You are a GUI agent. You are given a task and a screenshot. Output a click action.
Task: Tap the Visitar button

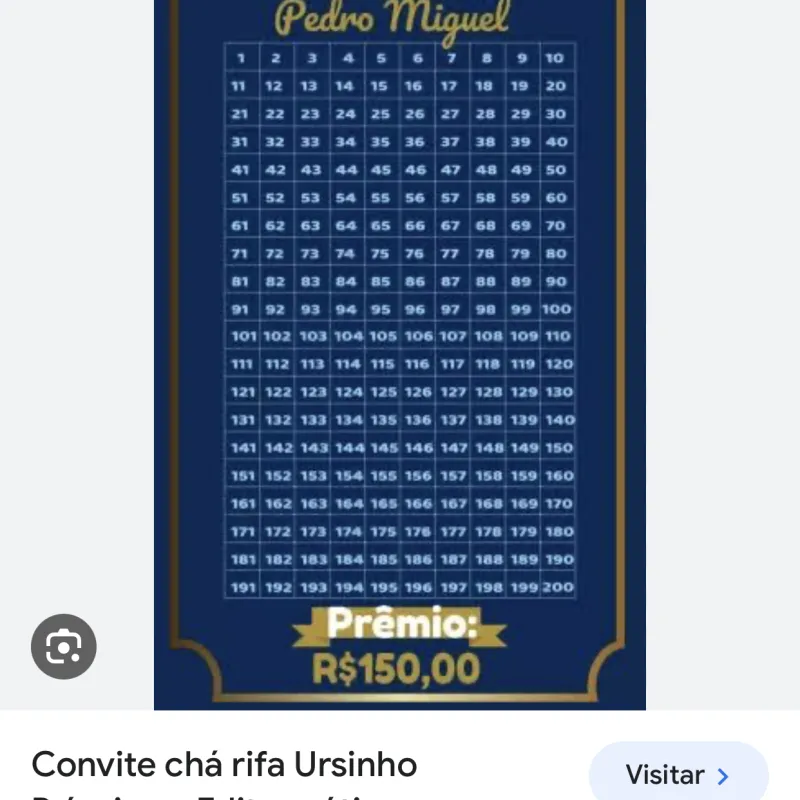pos(678,774)
